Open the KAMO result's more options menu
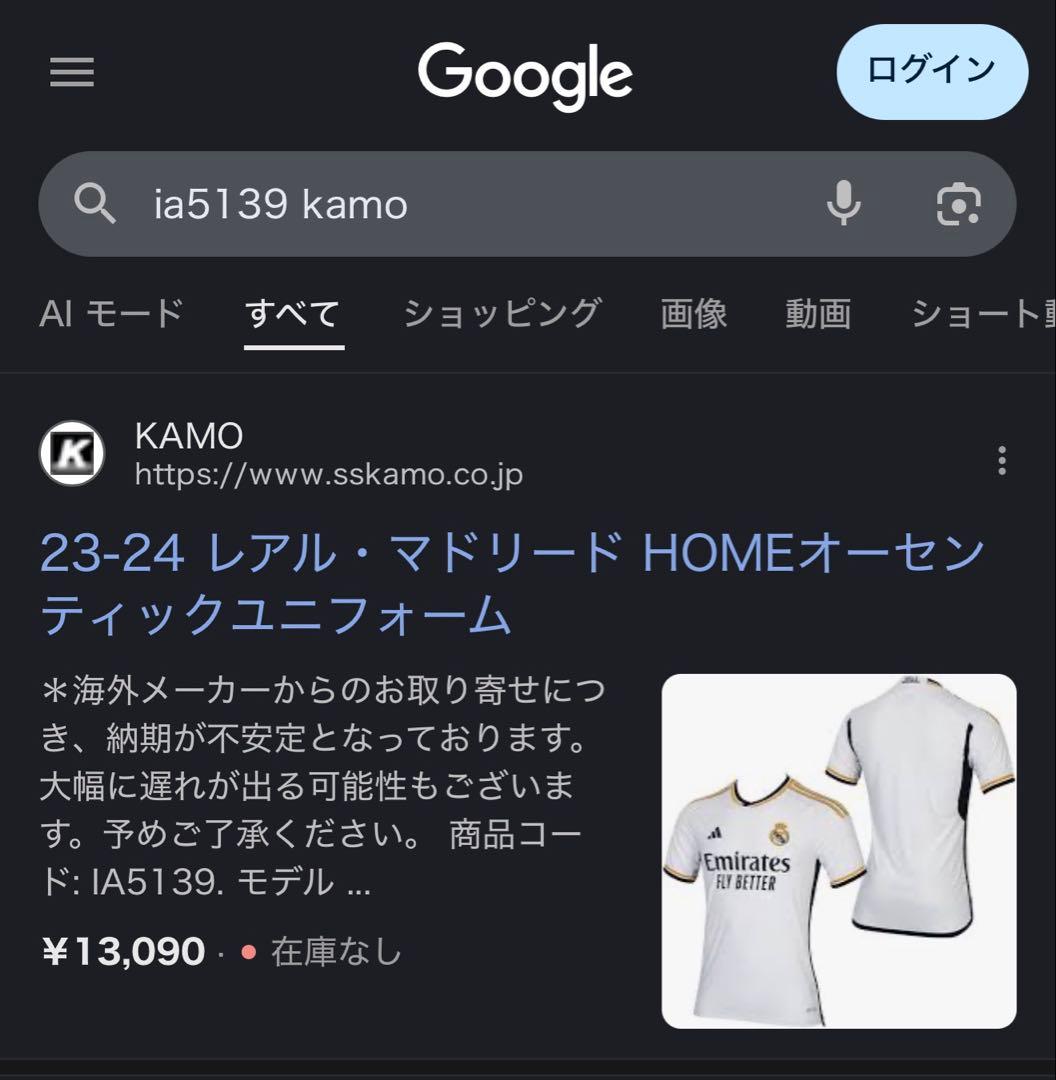 [x=1001, y=461]
